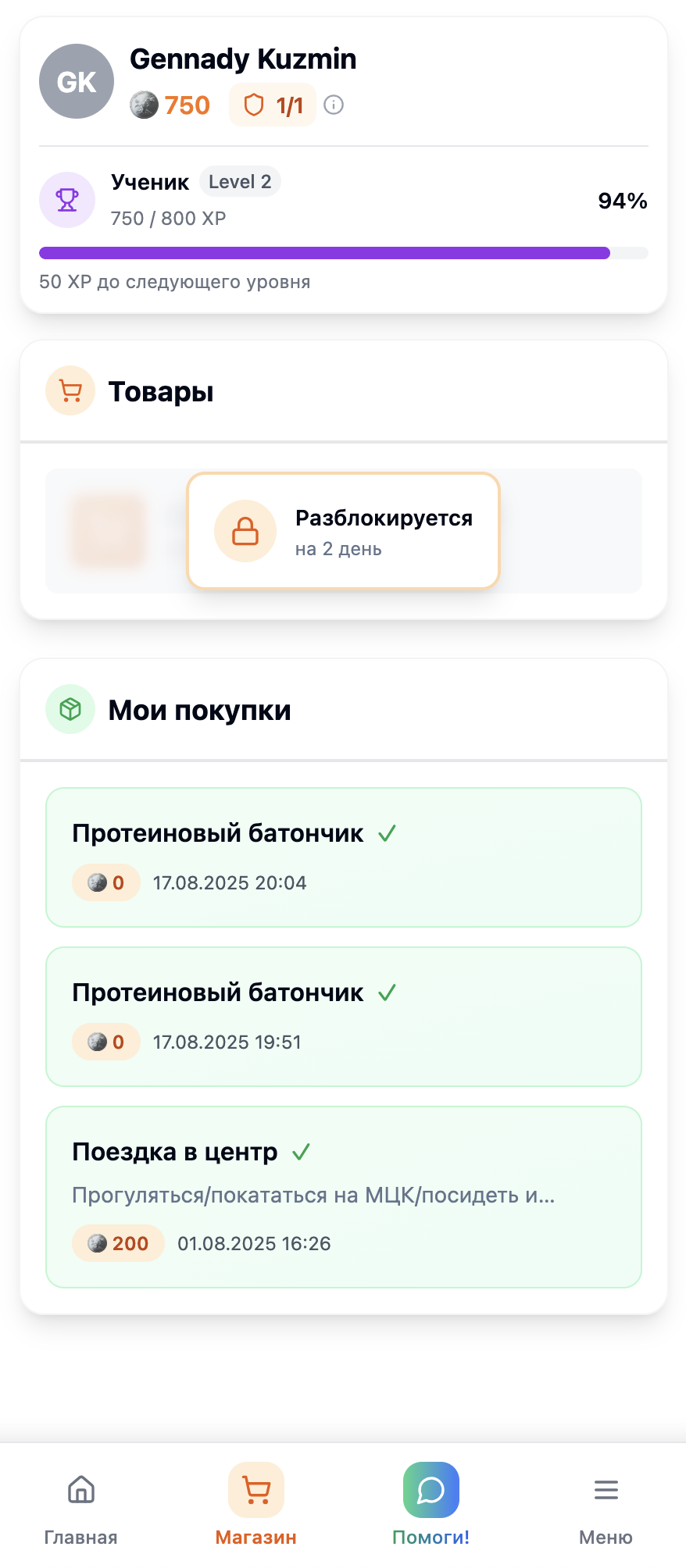Tap the checkmark beside the first Протеиновый батончик
The height and width of the screenshot is (1568, 686).
tap(387, 834)
